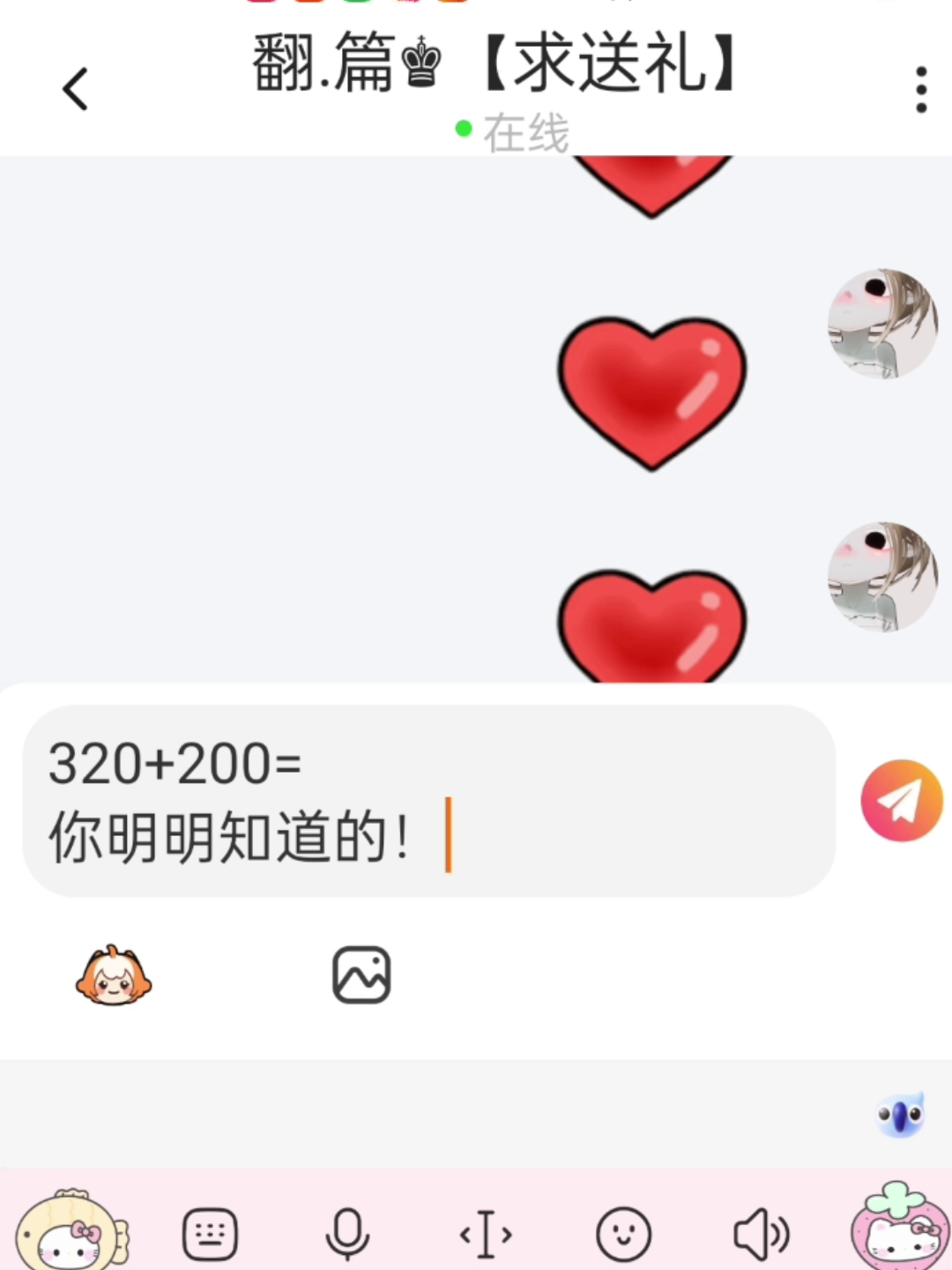Image resolution: width=952 pixels, height=1270 pixels.
Task: Open the keyboard layout switcher
Action: [210, 1233]
